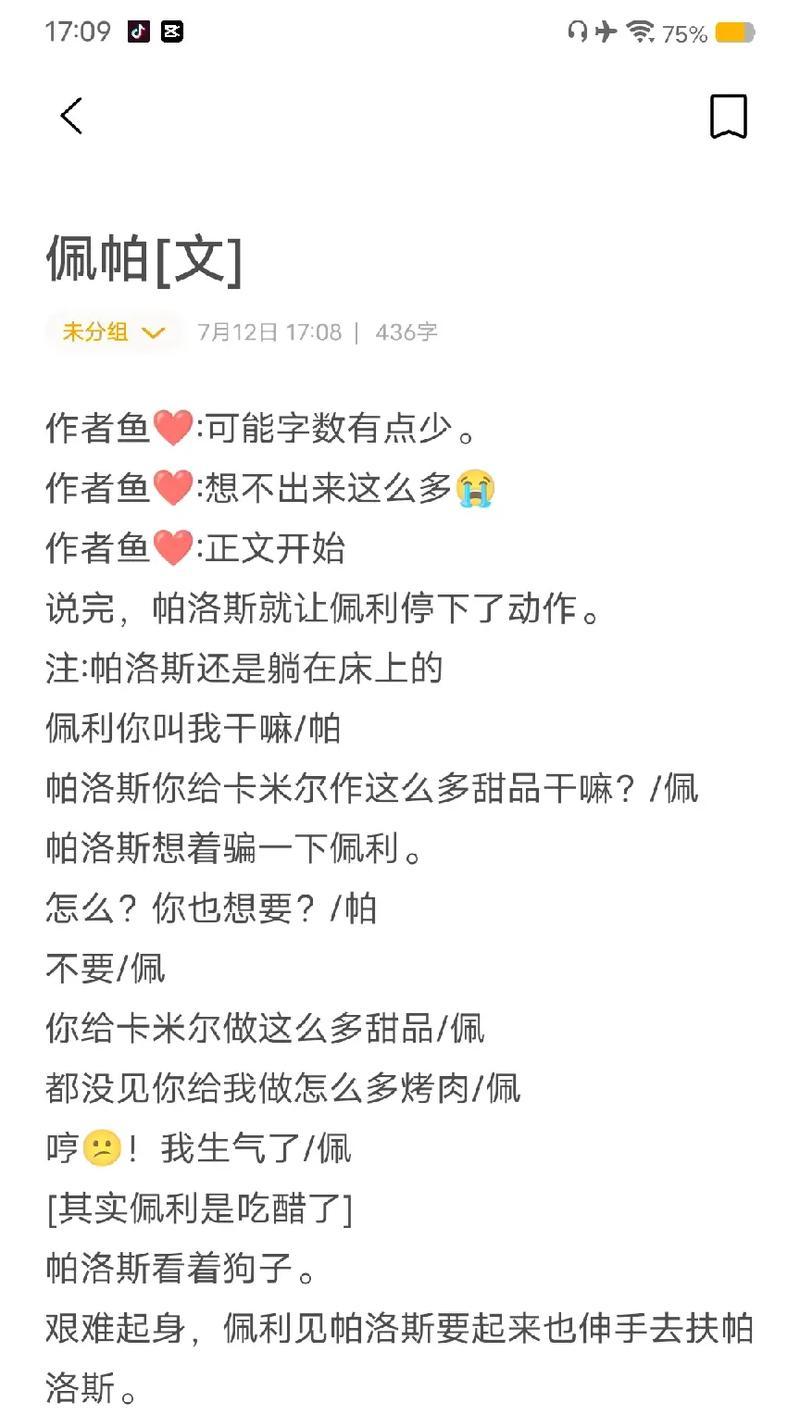Go back using the top-left arrow
800x1422 pixels.
pos(71,116)
